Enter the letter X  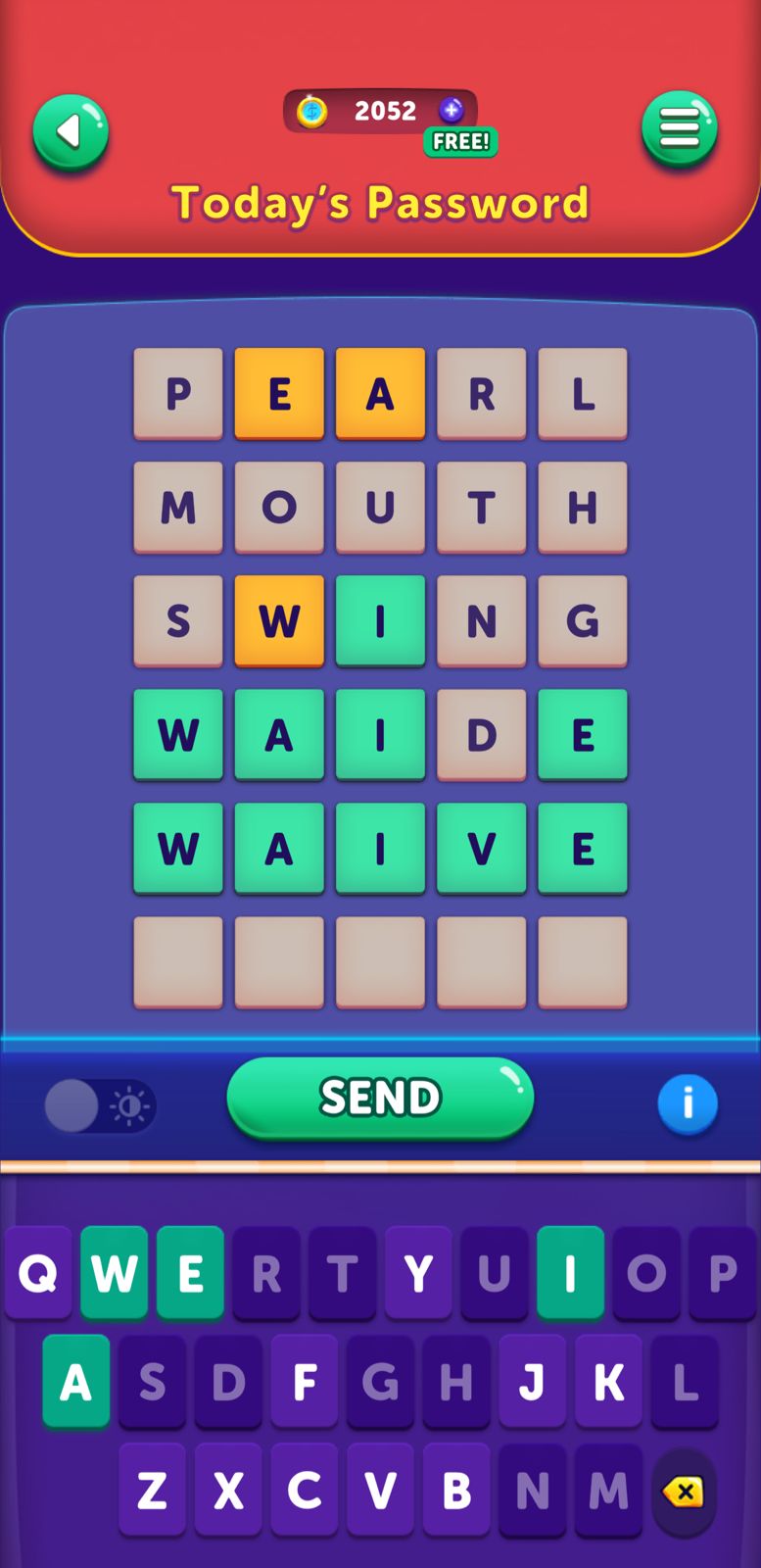click(228, 1491)
